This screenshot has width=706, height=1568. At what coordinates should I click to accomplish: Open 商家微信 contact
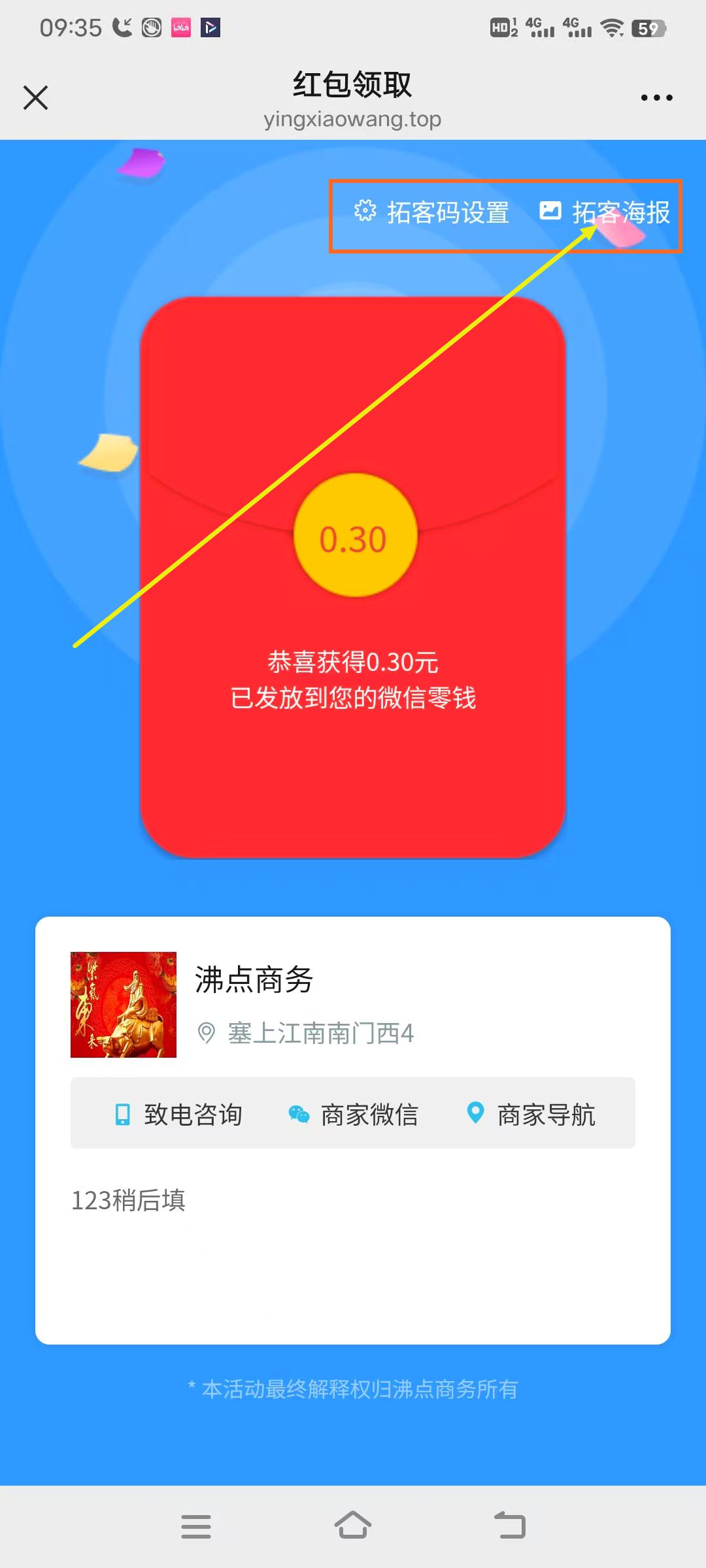click(353, 1115)
